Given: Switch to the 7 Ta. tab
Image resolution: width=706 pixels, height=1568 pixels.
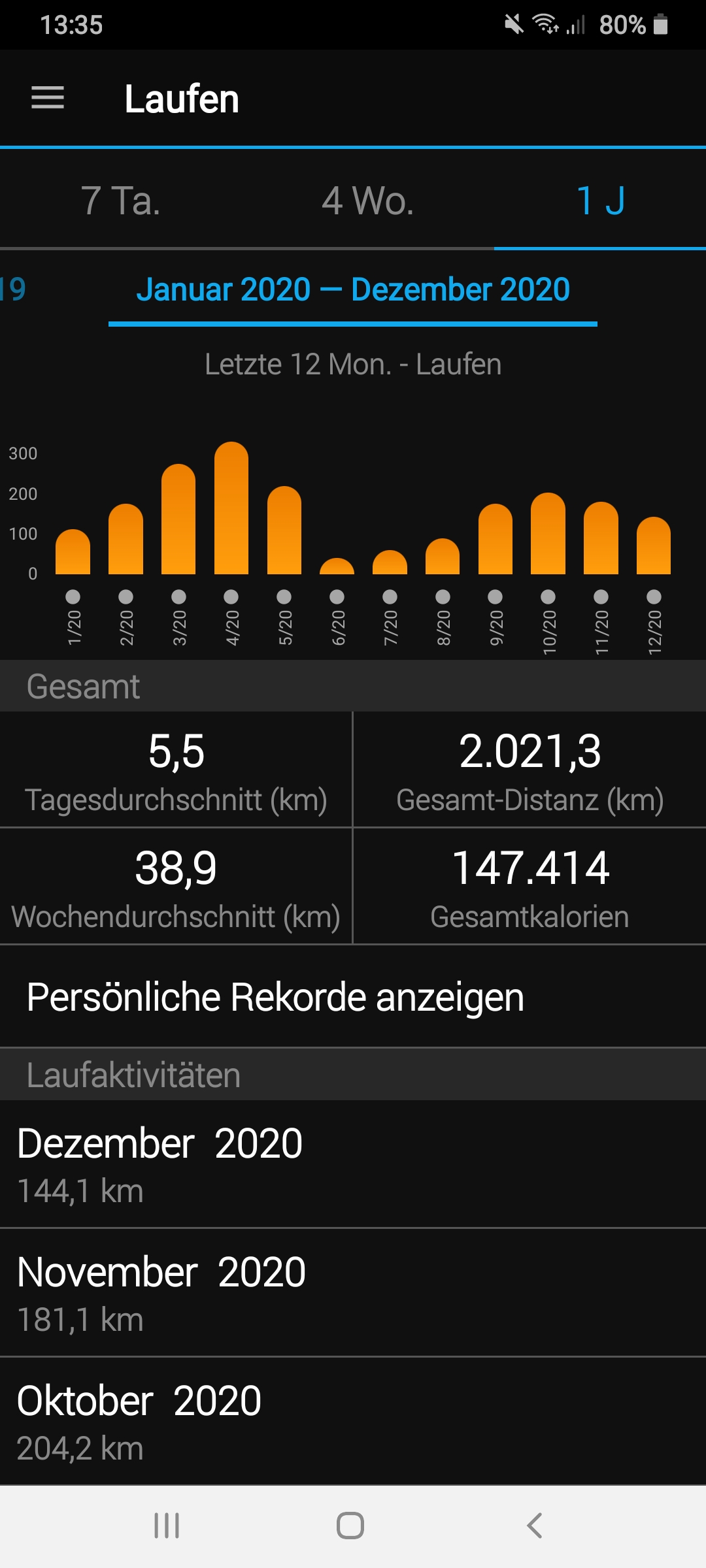Looking at the screenshot, I should point(121,201).
